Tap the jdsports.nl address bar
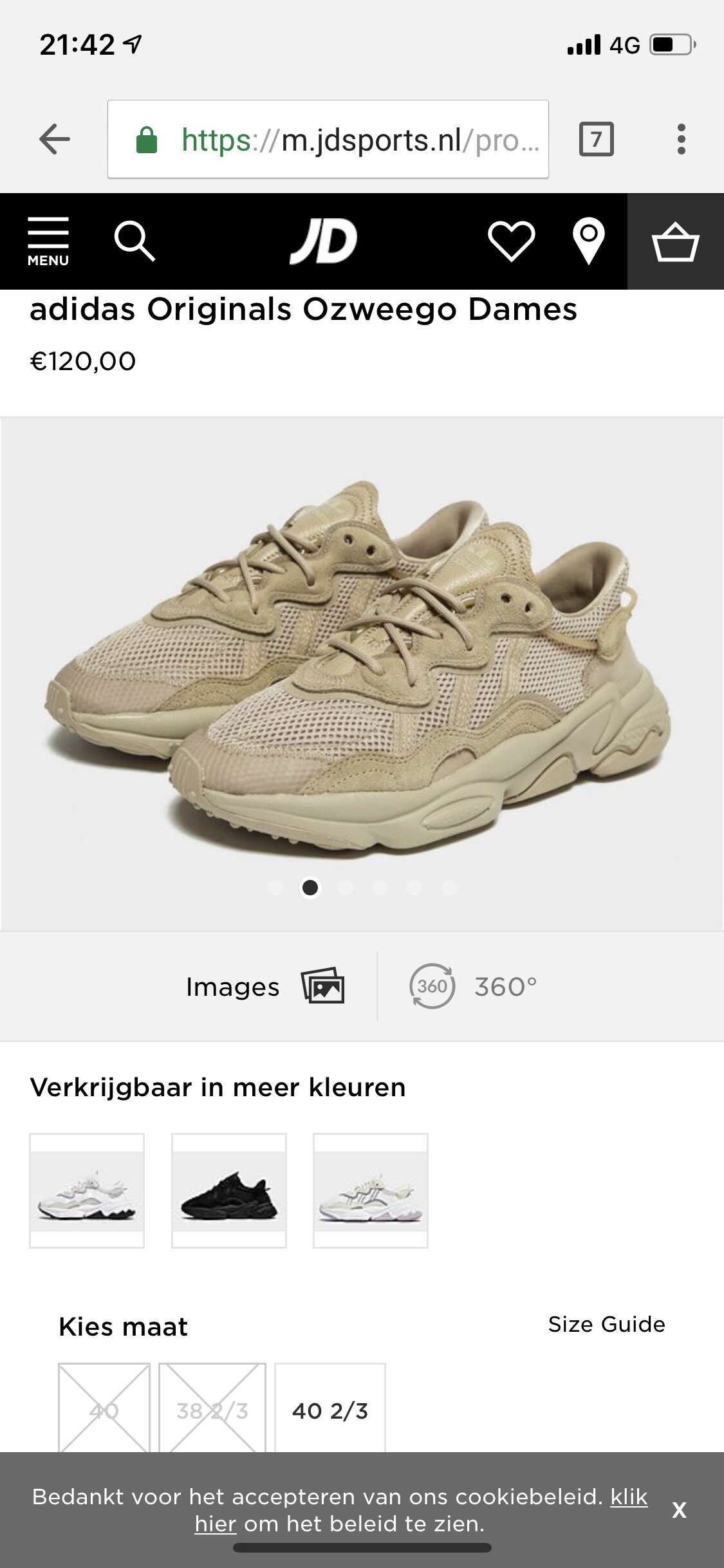This screenshot has width=724, height=1568. [328, 139]
